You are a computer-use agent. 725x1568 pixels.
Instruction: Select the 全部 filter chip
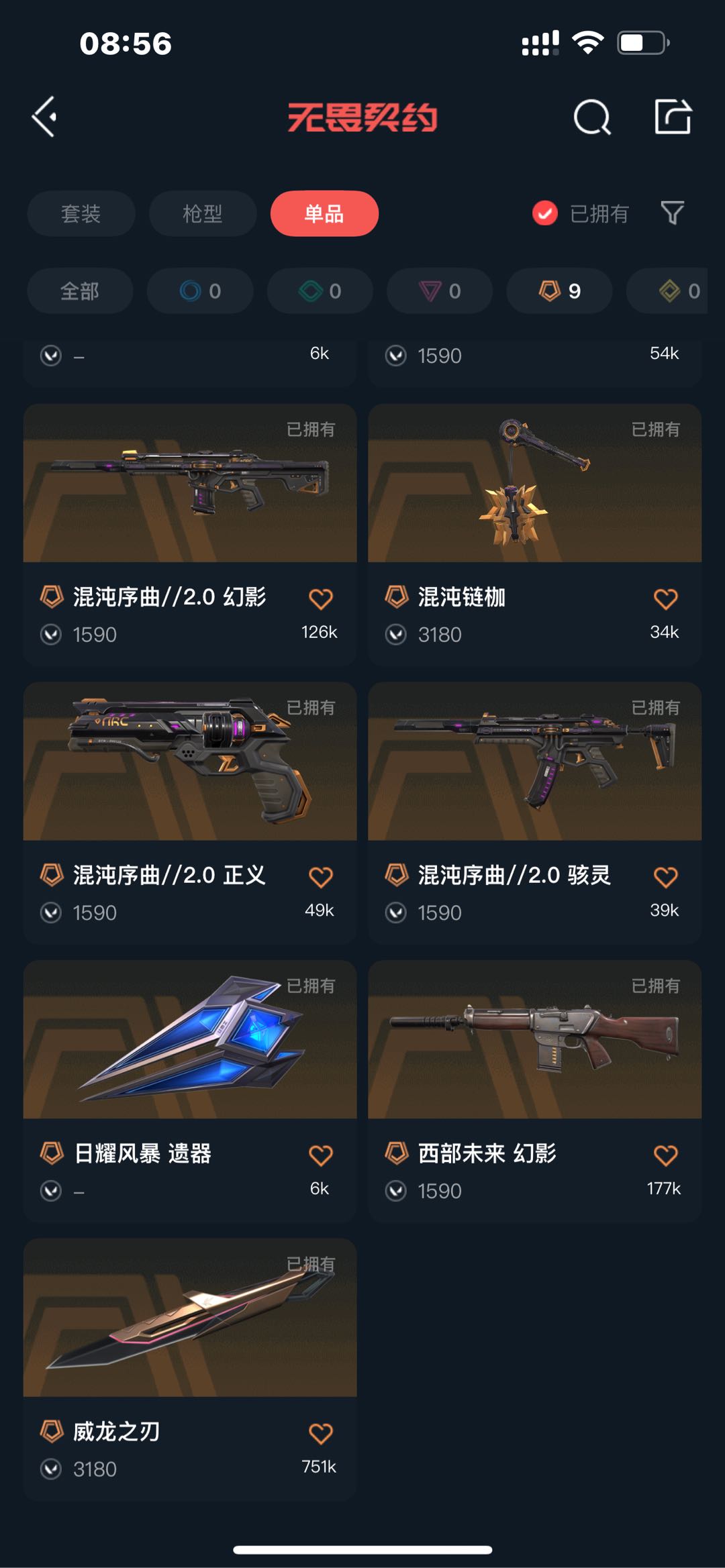coord(80,291)
